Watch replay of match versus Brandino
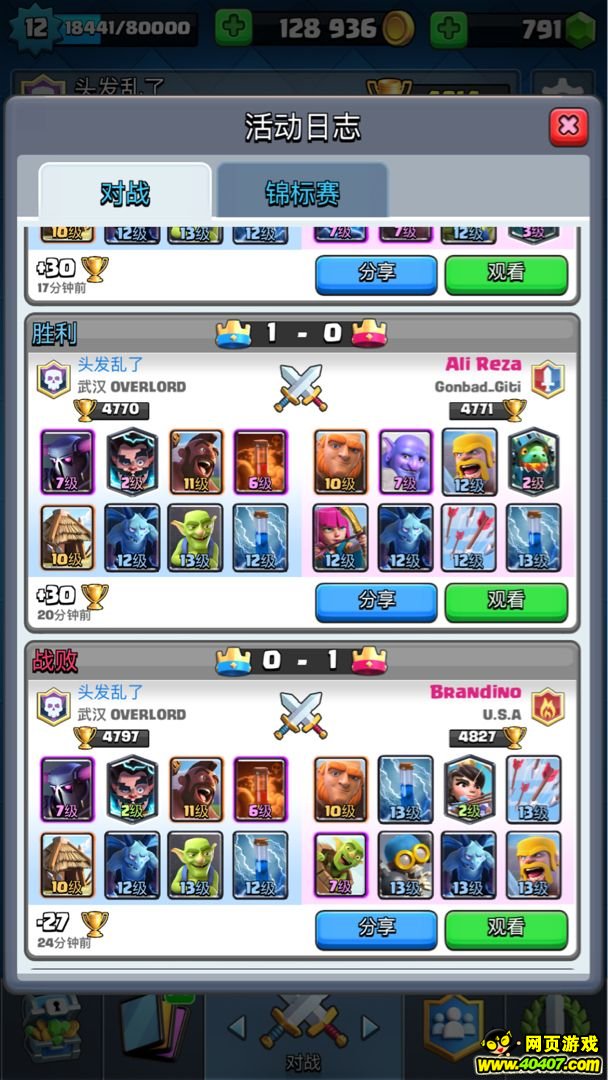Viewport: 608px width, 1080px height. 505,929
